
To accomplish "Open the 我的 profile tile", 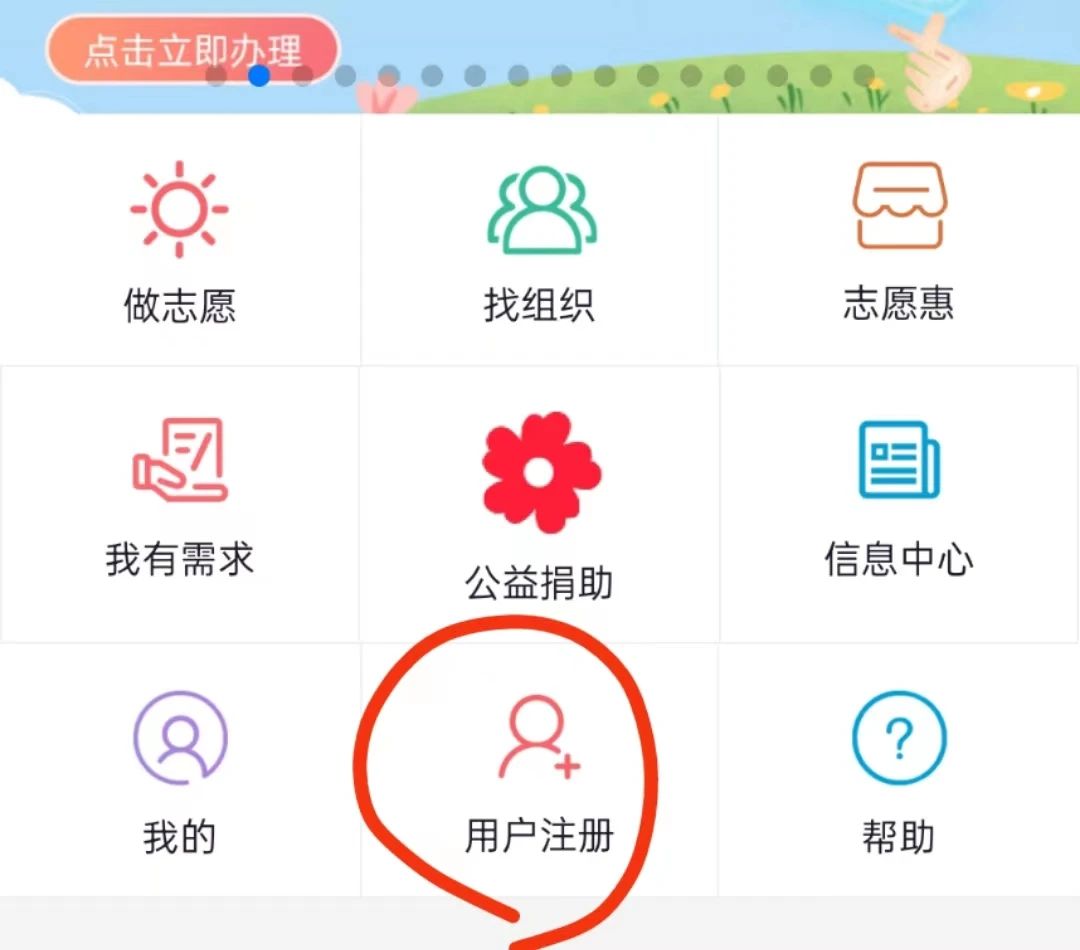I will click(x=180, y=772).
